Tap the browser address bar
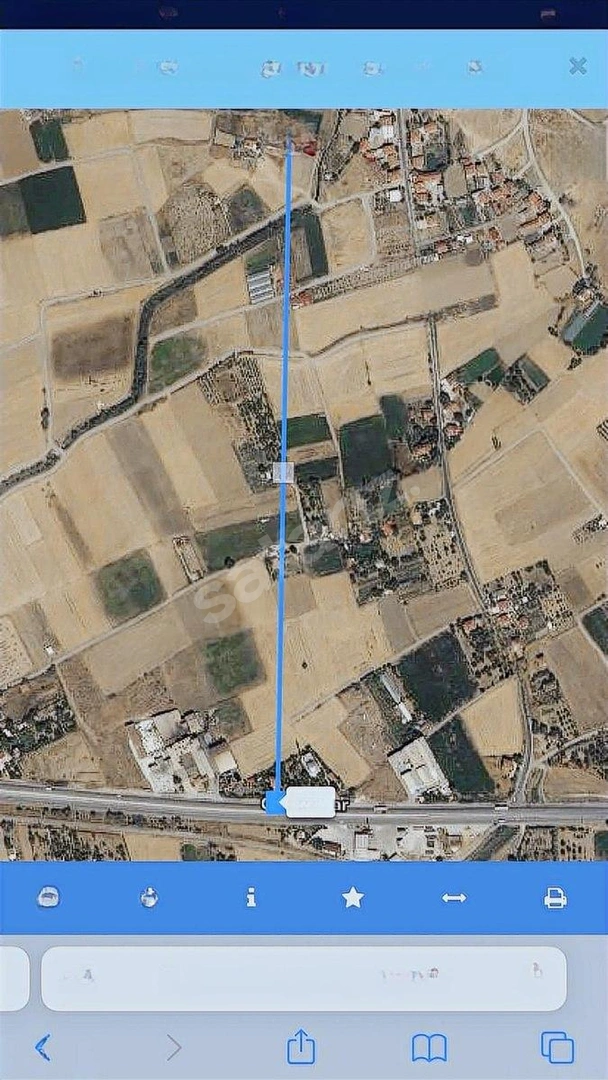Image resolution: width=608 pixels, height=1080 pixels. 304,978
